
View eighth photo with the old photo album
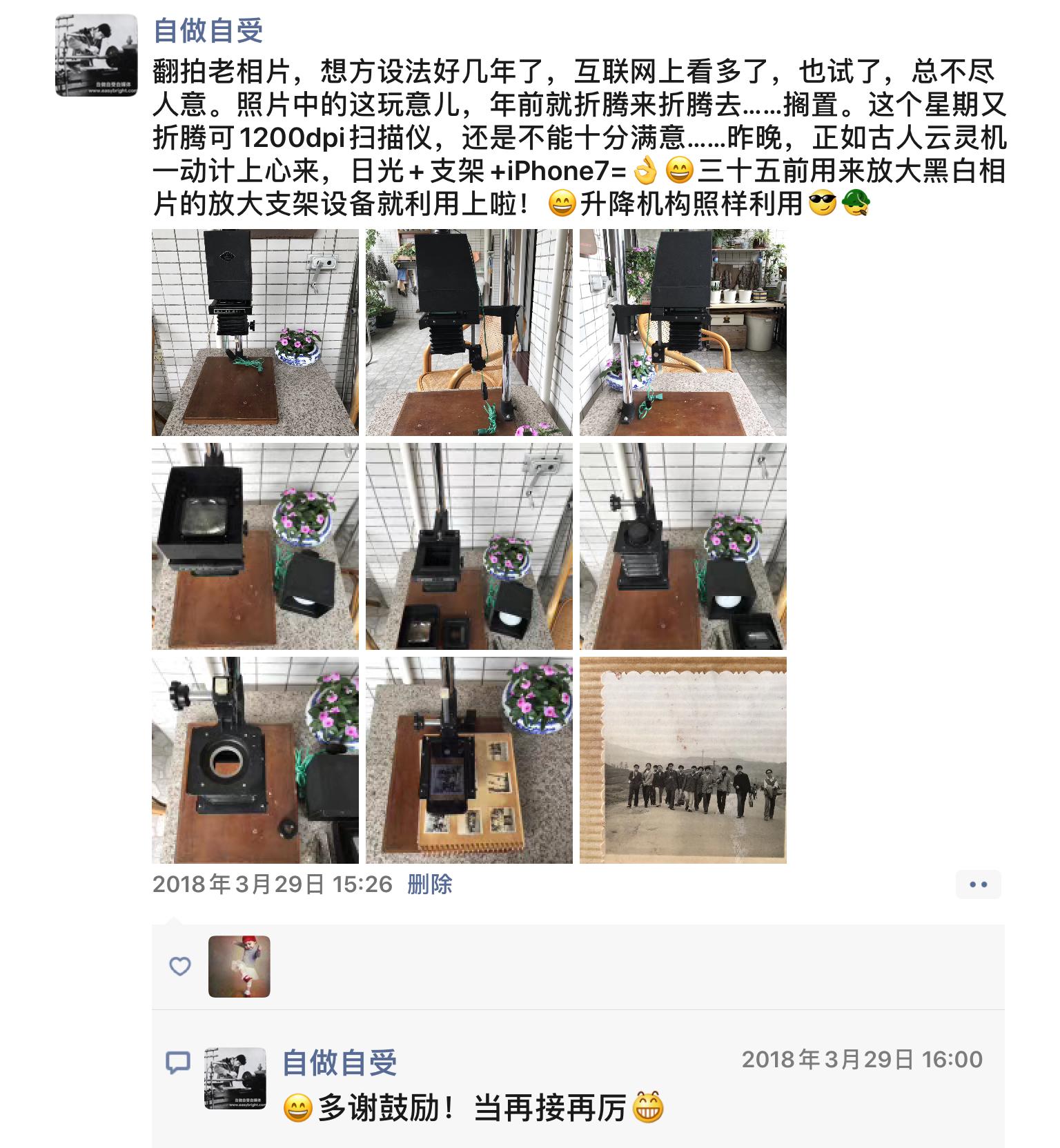pos(469,760)
